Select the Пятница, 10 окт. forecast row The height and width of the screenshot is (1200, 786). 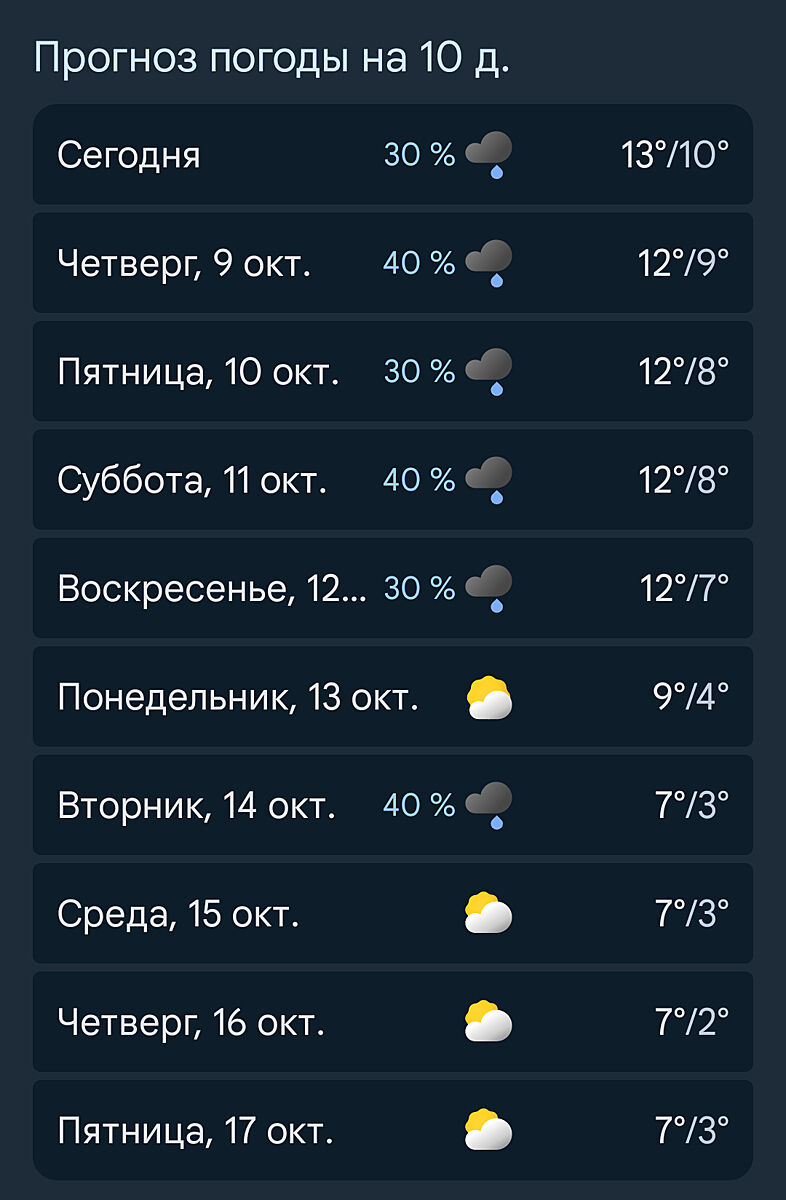tap(392, 371)
